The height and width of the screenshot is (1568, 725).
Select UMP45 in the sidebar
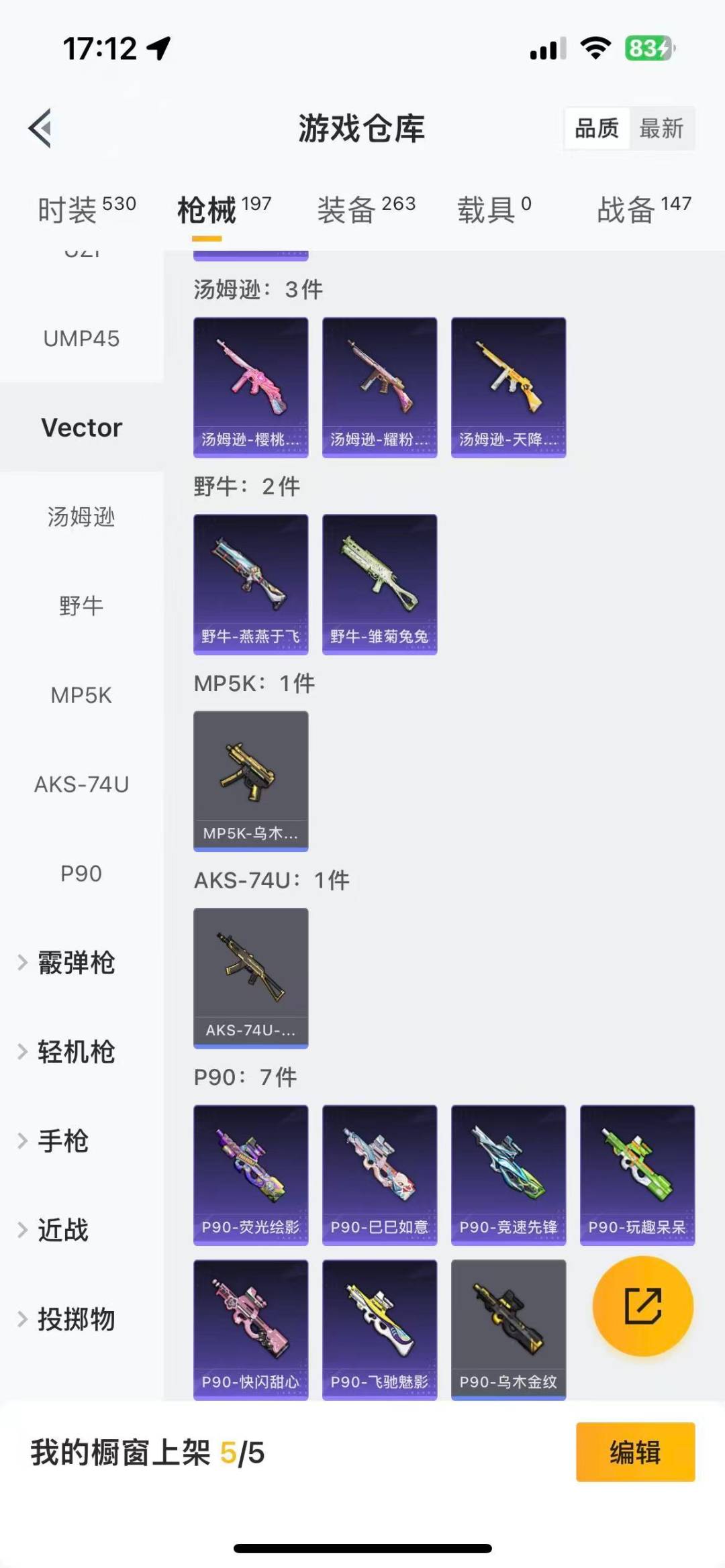click(81, 339)
